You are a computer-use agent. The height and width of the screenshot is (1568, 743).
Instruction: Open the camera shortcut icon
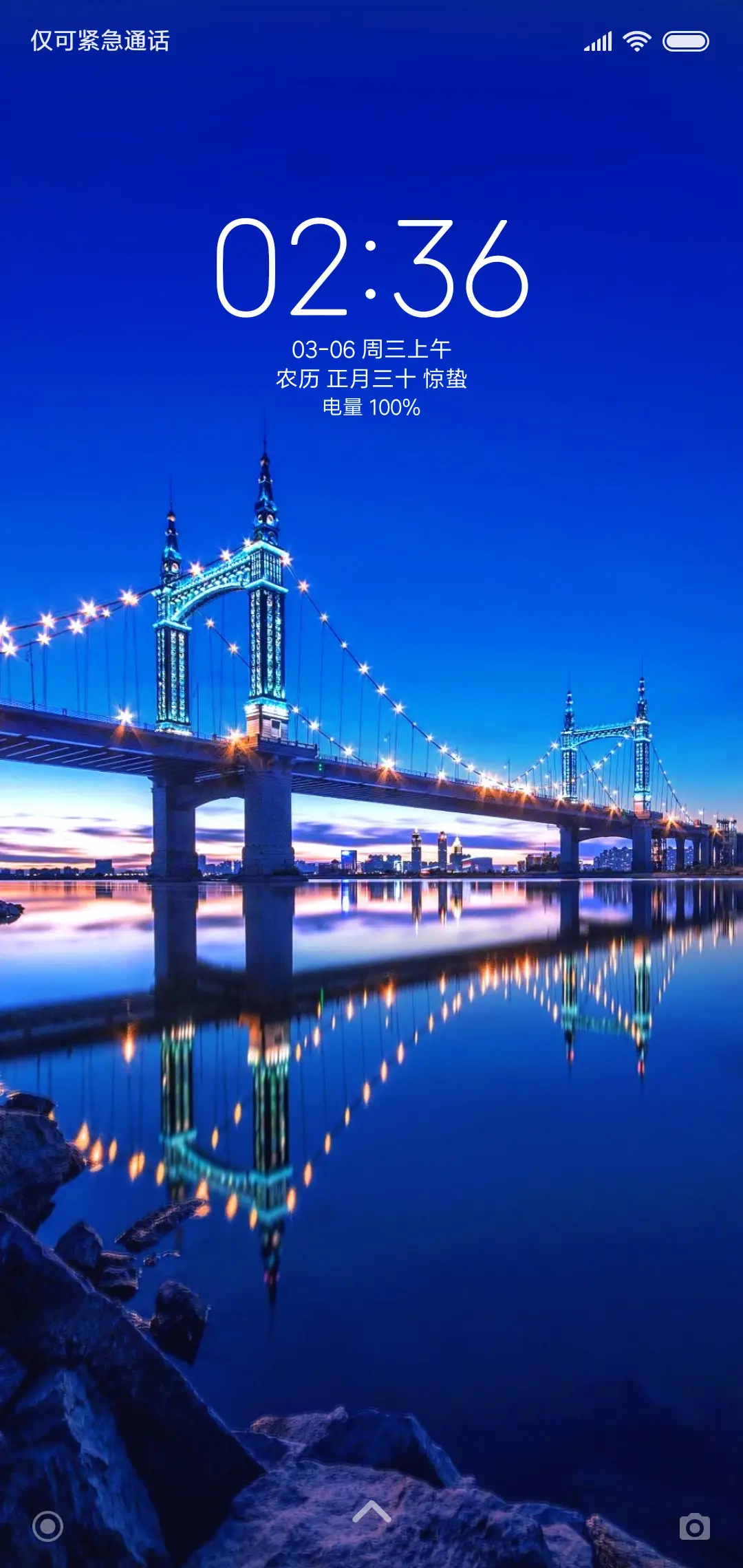pos(694,1527)
